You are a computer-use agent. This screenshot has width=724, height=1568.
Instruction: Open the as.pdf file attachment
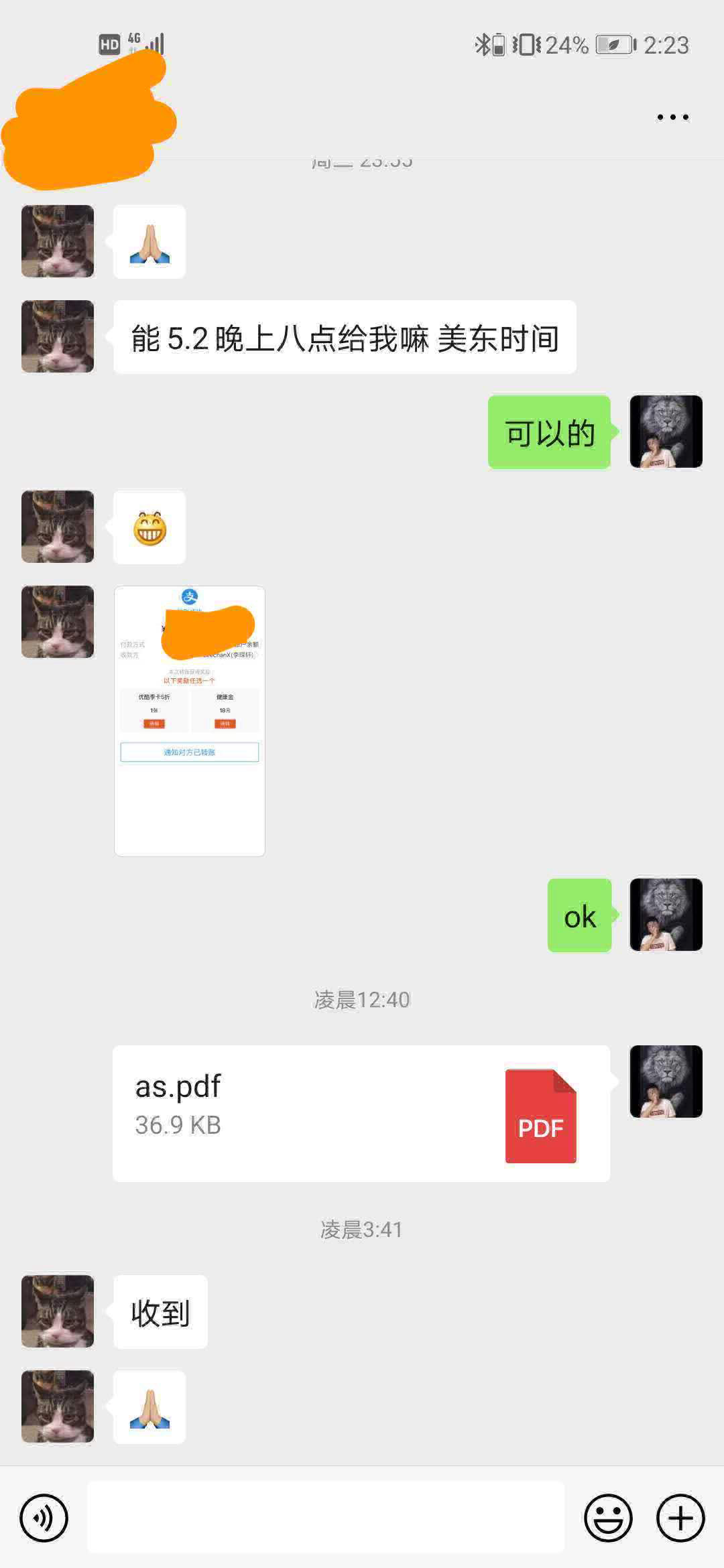(x=361, y=1113)
